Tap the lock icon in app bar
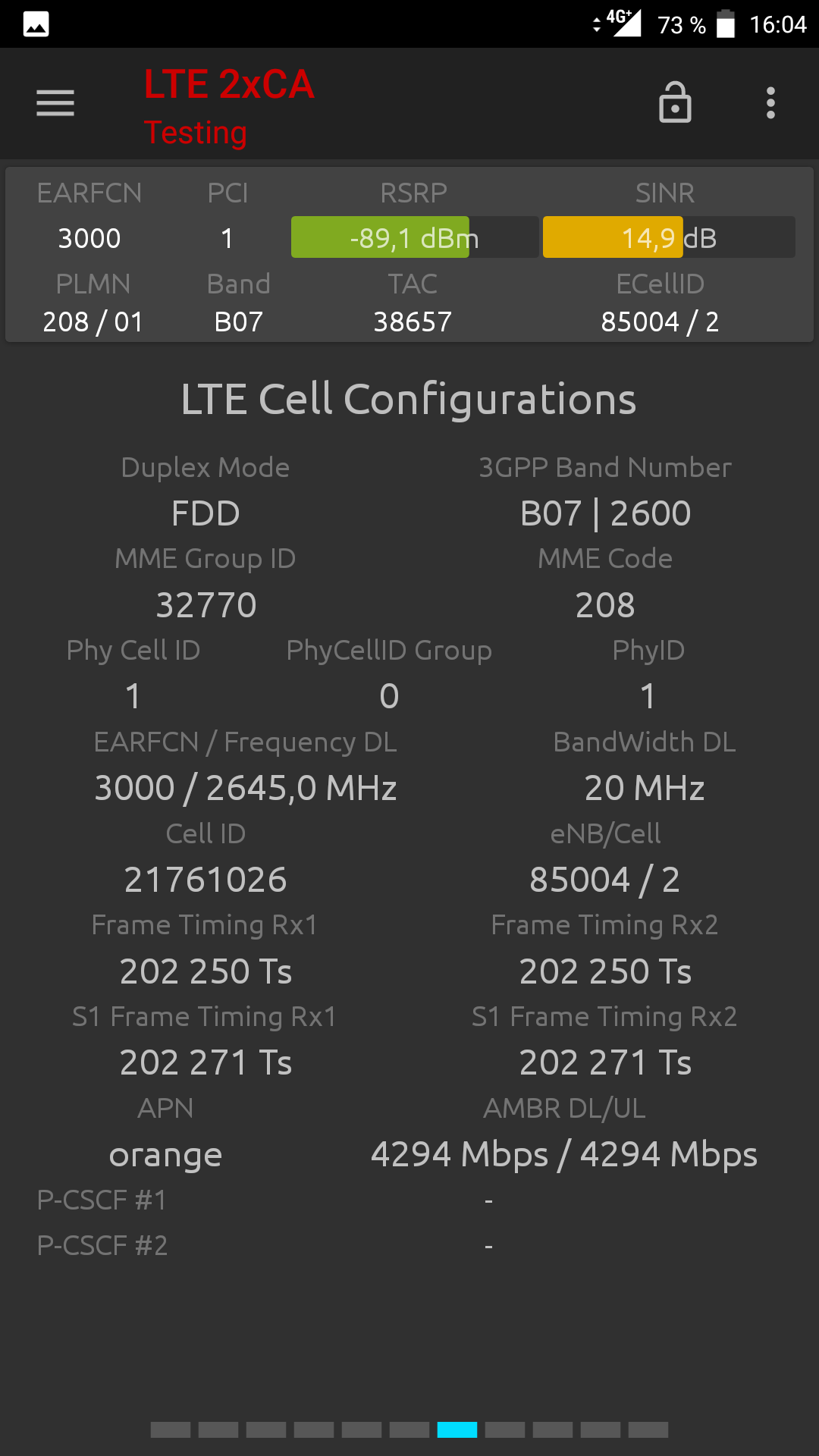Image resolution: width=819 pixels, height=1456 pixels. tap(675, 102)
